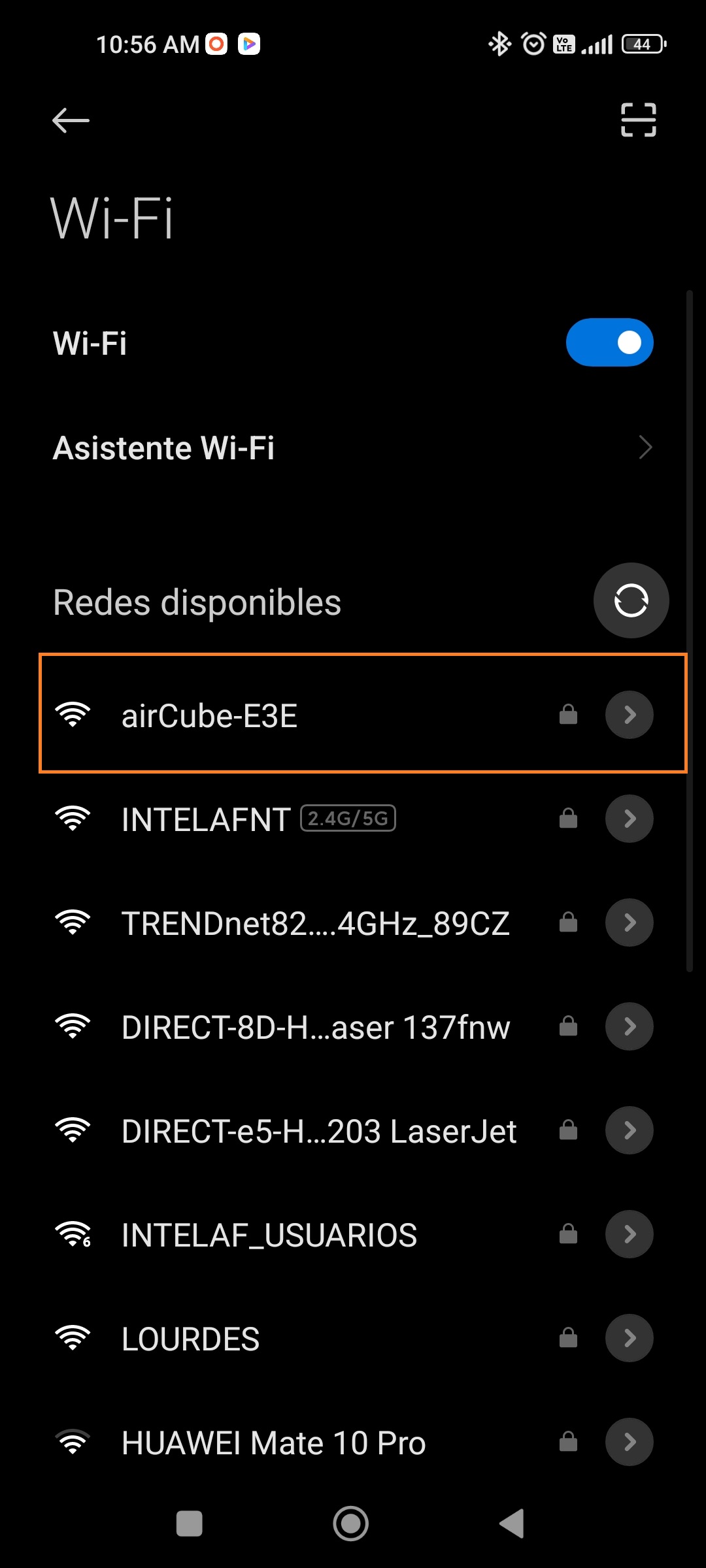The image size is (706, 1568).
Task: Select the INTELAFNT network
Action: point(207,819)
